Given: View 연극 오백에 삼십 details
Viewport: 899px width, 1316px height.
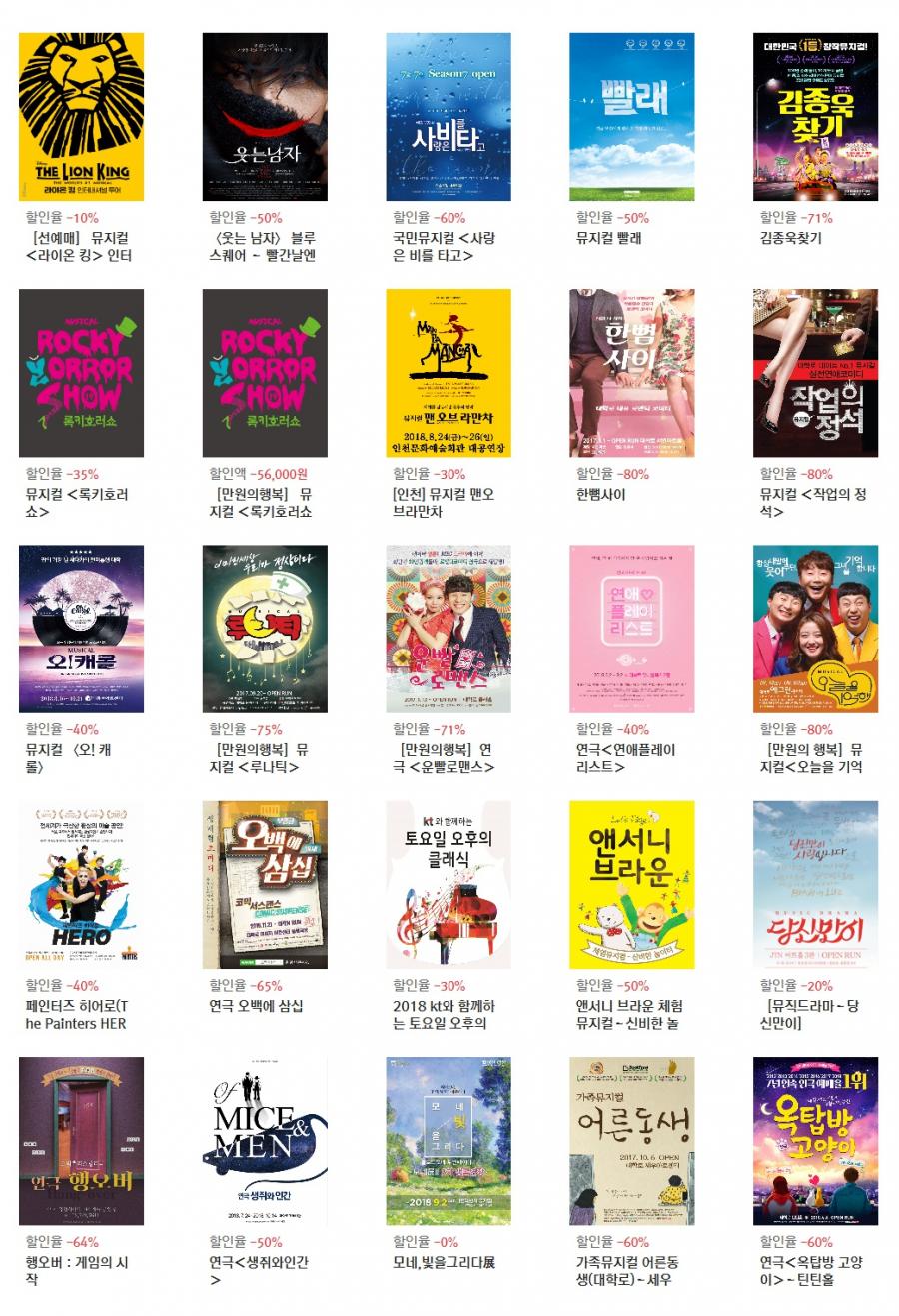Looking at the screenshot, I should (265, 884).
